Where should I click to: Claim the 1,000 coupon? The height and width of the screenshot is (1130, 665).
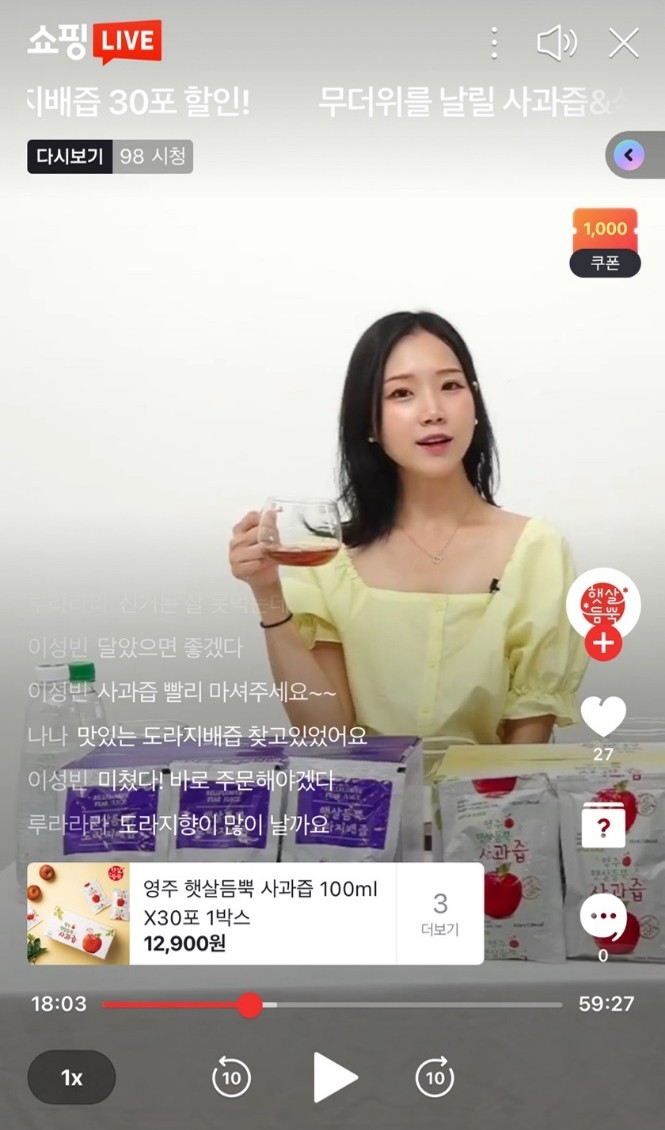click(x=605, y=242)
